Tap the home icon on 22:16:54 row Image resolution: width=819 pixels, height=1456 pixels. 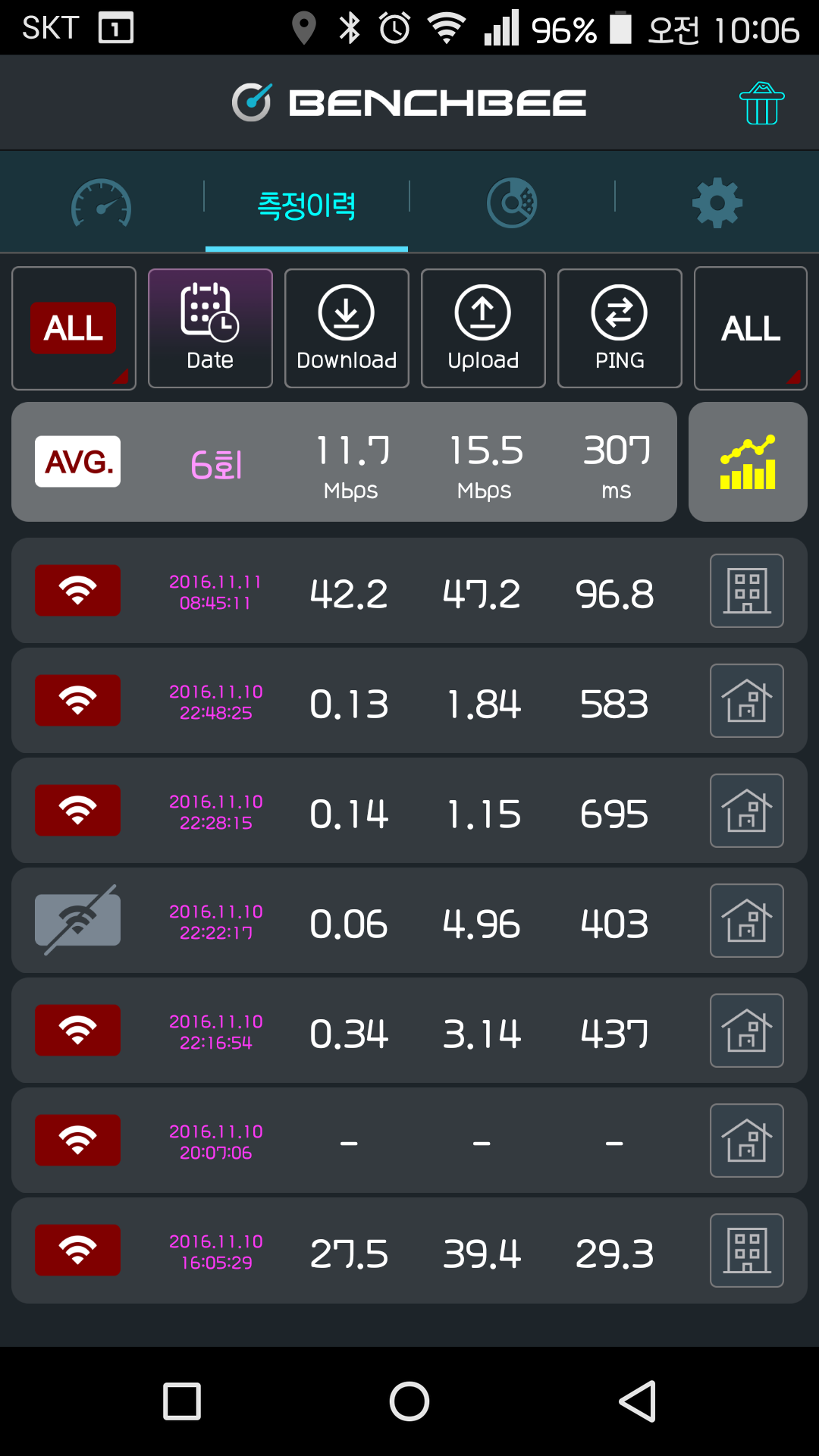tap(747, 1031)
